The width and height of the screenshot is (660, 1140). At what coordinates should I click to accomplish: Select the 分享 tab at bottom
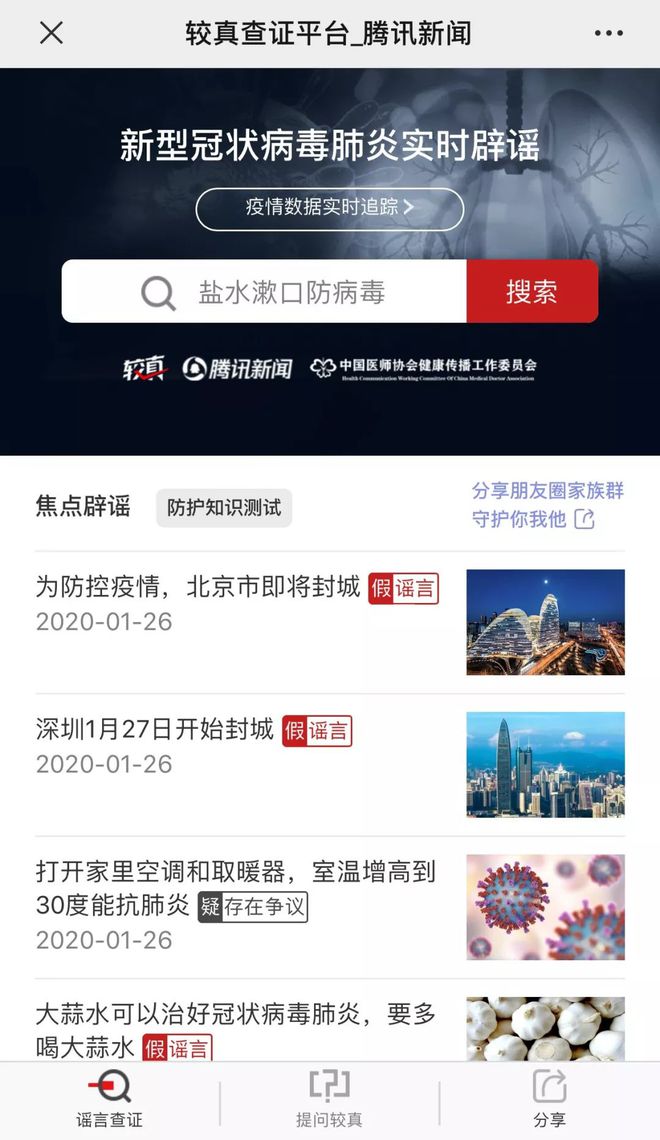pyautogui.click(x=549, y=1099)
